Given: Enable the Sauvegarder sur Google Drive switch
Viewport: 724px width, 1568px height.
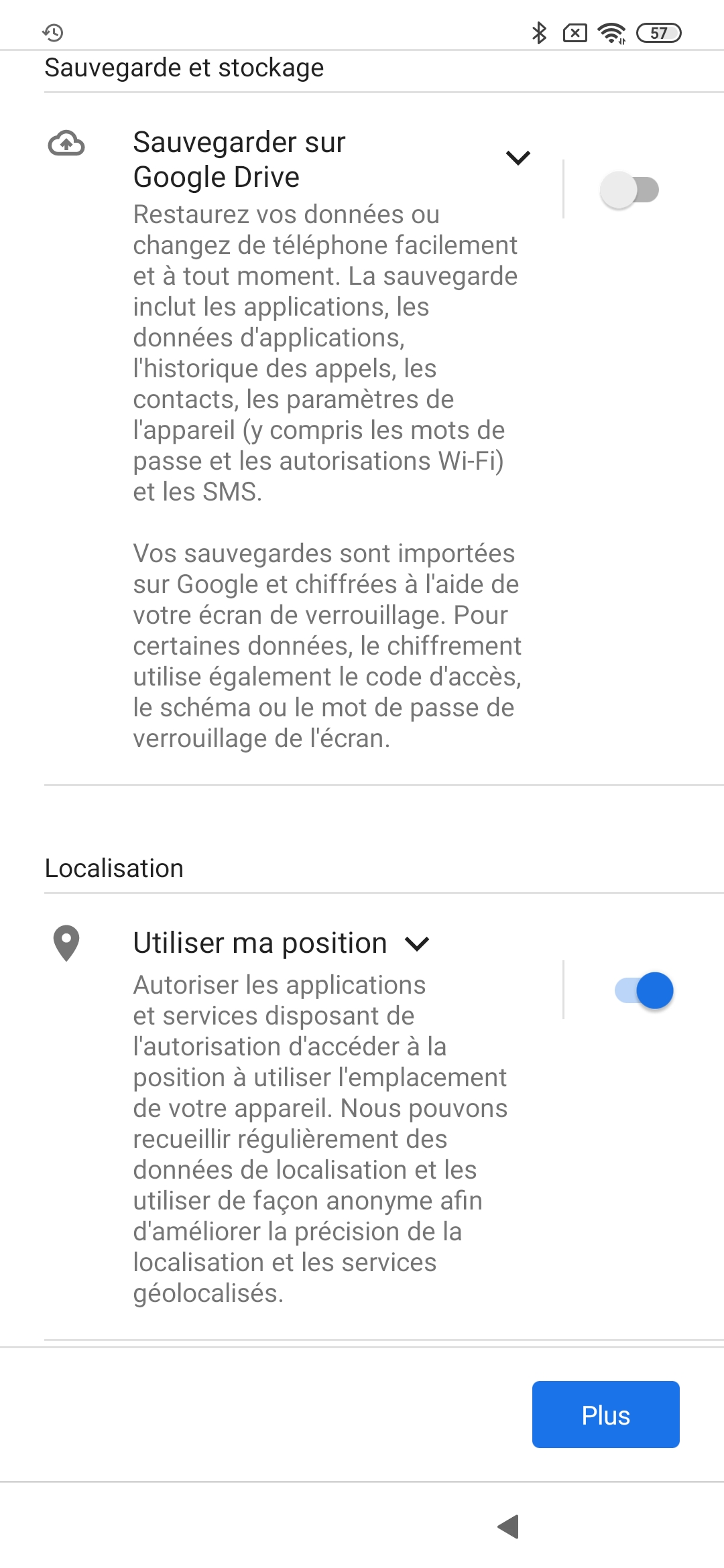Looking at the screenshot, I should [629, 190].
